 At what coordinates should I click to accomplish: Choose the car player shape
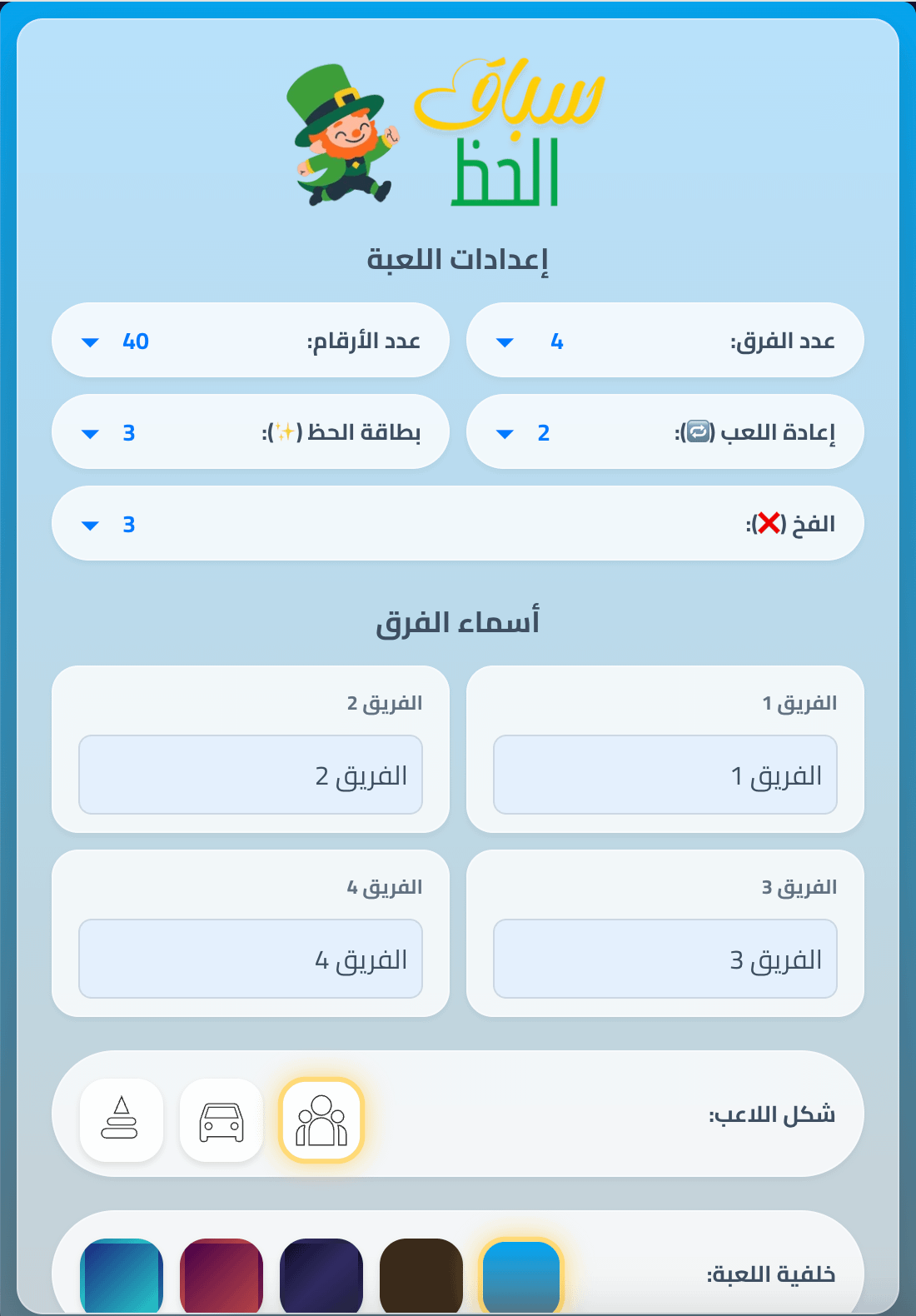pyautogui.click(x=222, y=1120)
